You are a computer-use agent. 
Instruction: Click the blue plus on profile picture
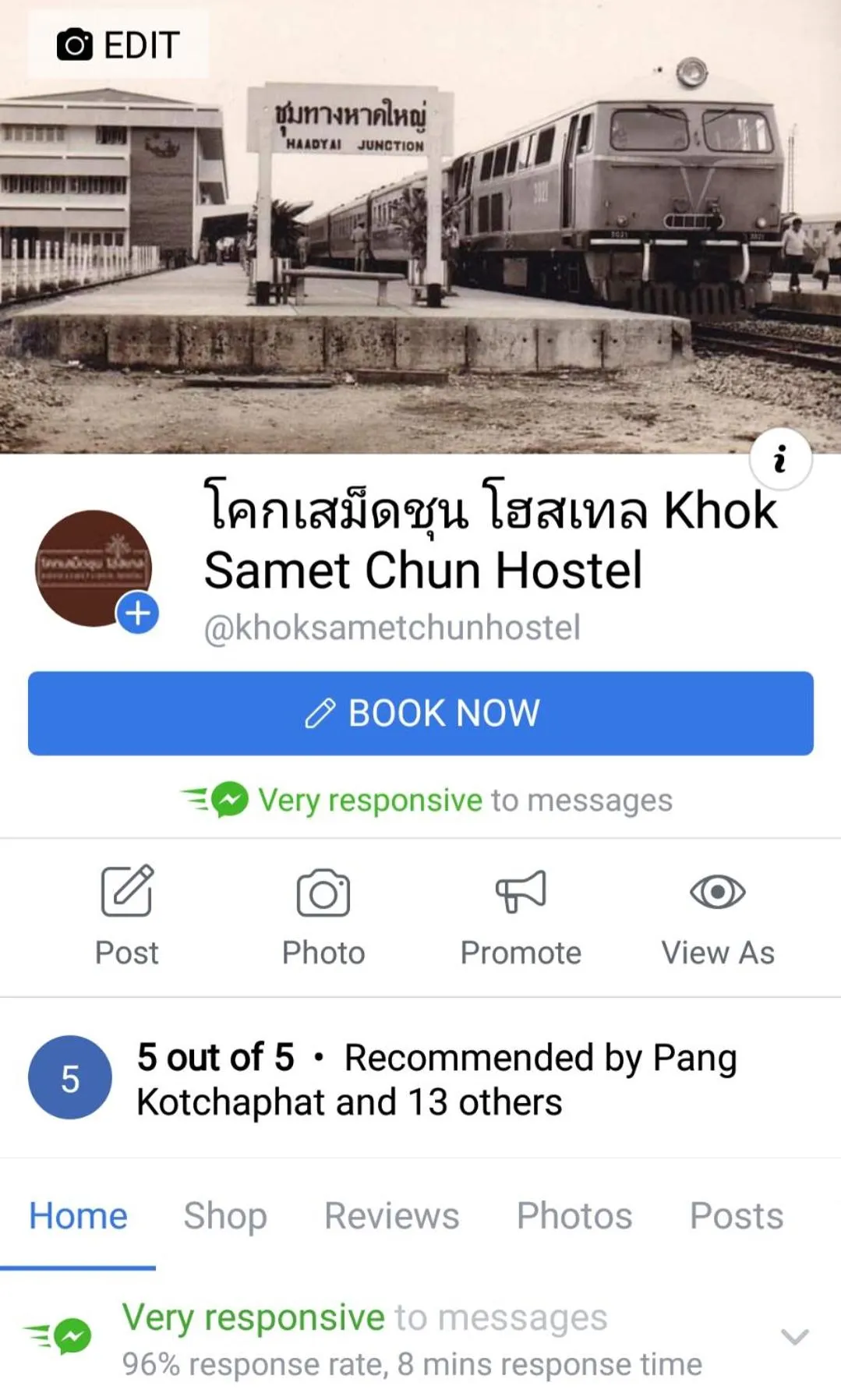[137, 613]
